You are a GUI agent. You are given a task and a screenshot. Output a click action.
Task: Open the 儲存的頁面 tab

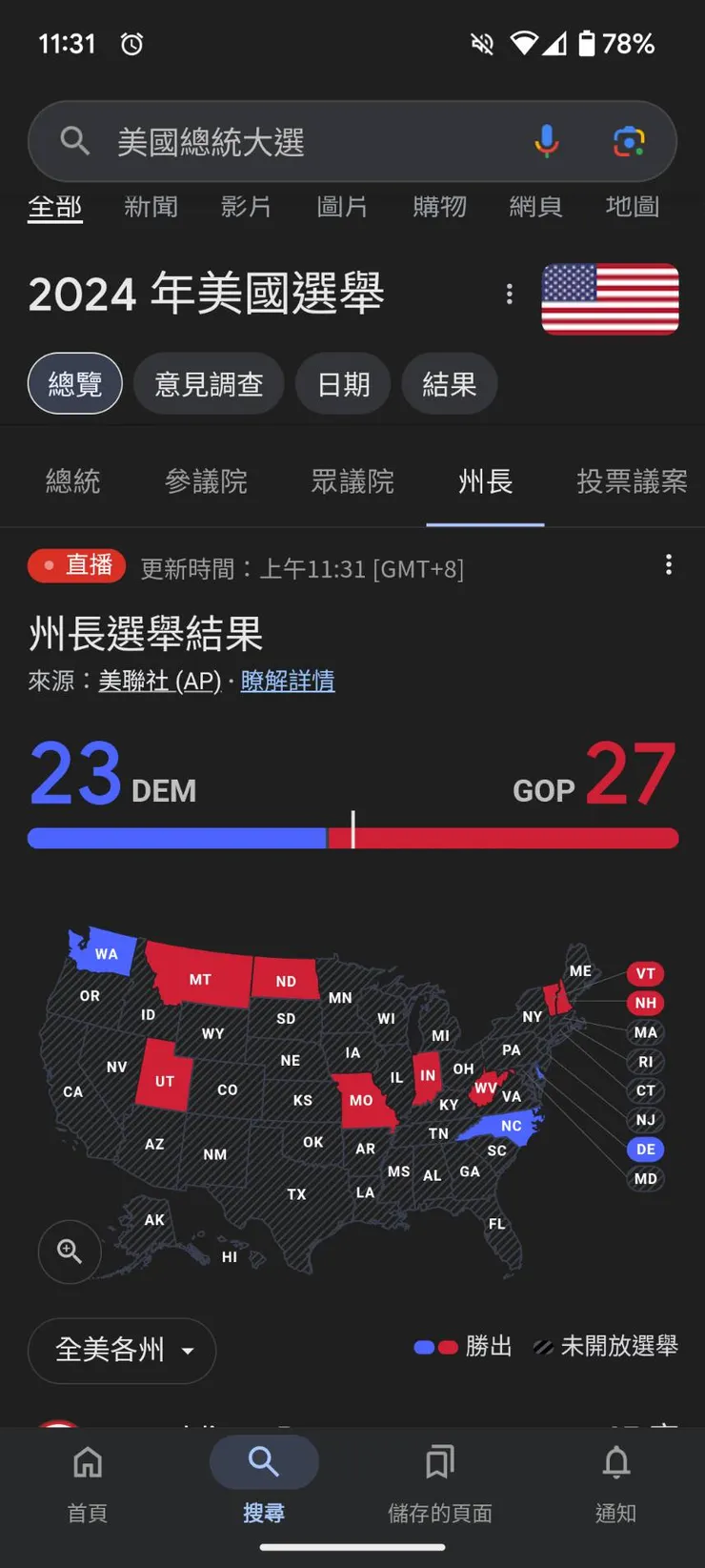pos(440,1479)
